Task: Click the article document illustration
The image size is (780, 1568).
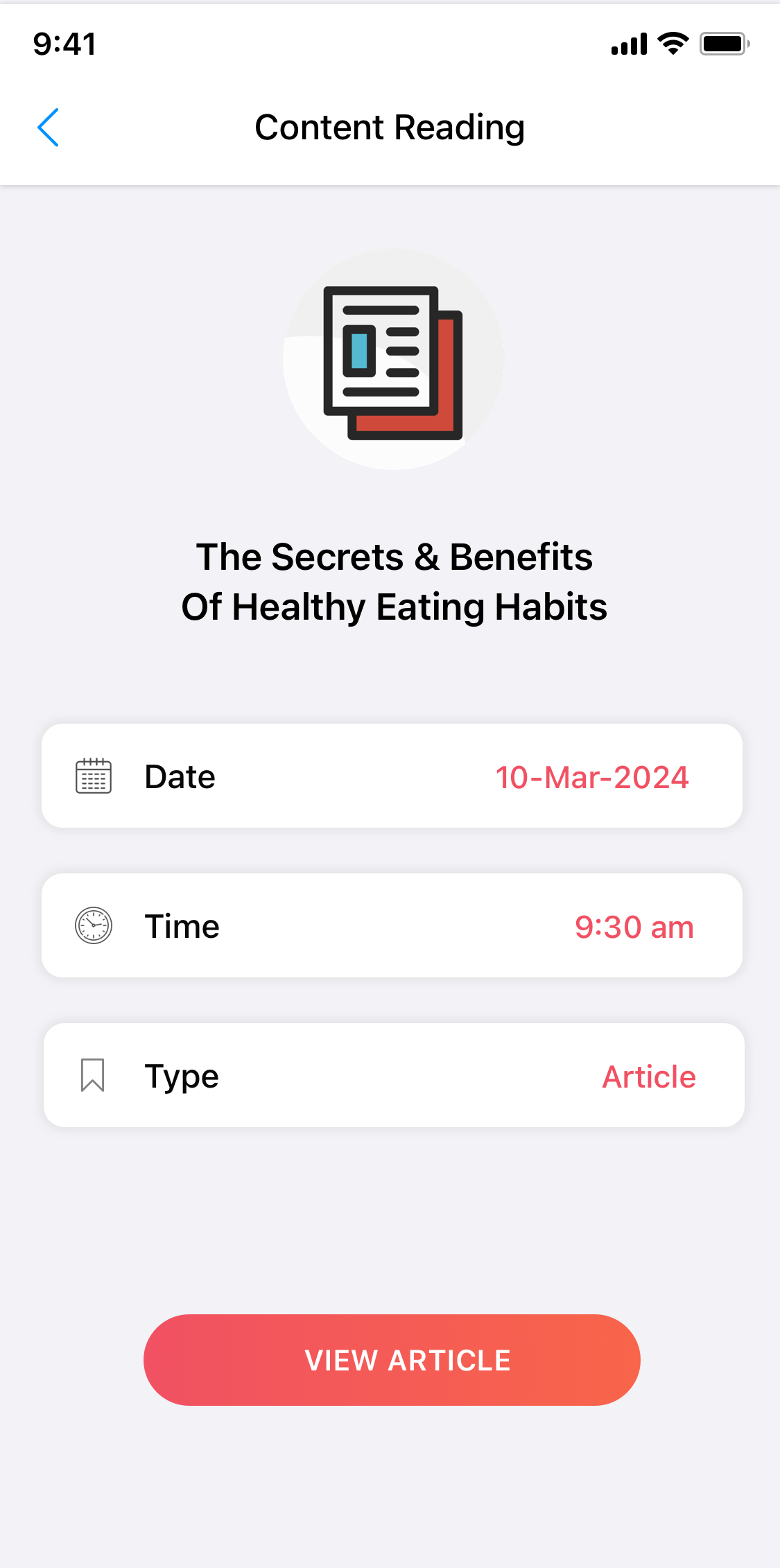Action: (x=392, y=360)
